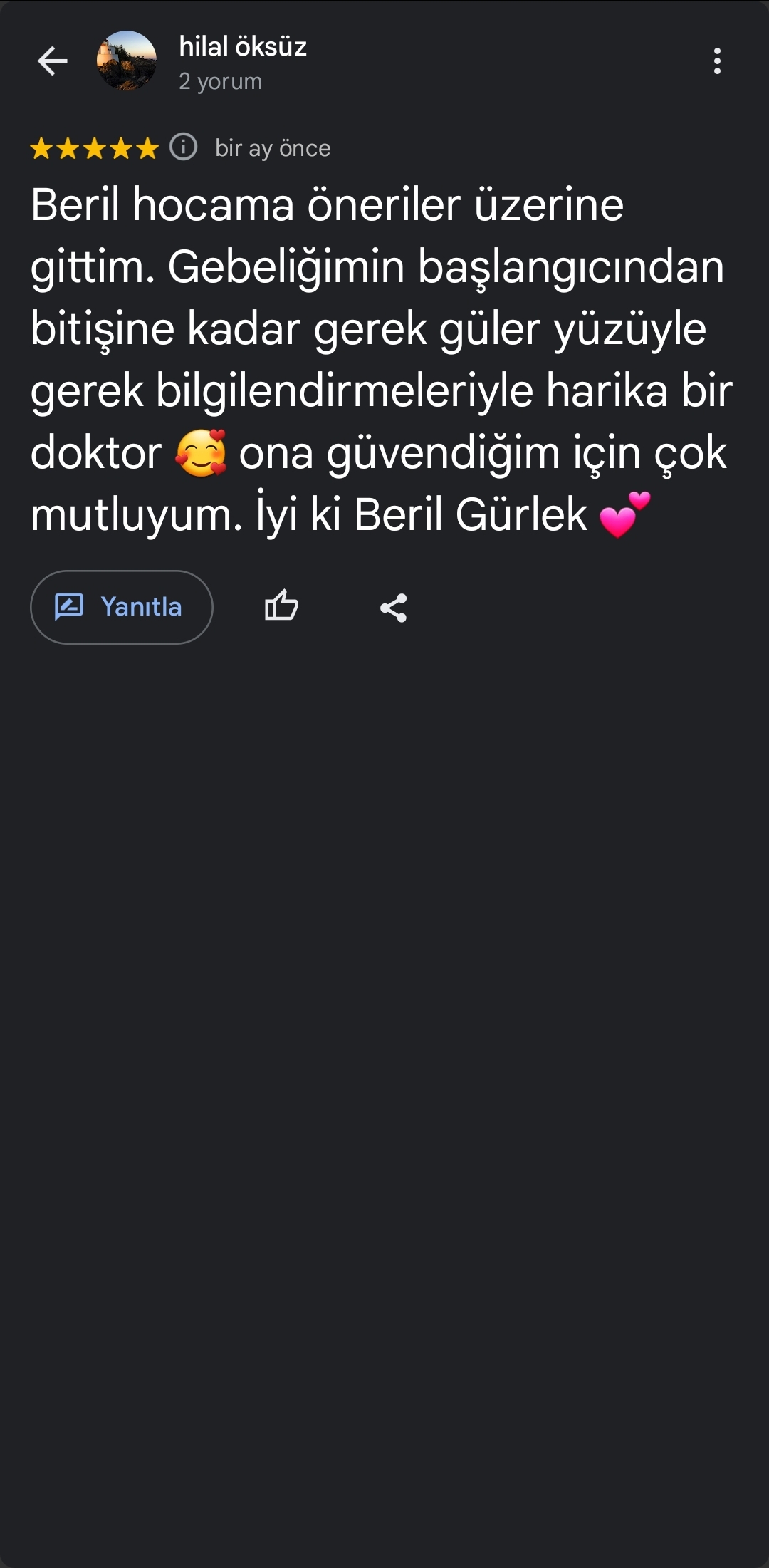The image size is (769, 1568).
Task: Share this review
Action: 393,608
